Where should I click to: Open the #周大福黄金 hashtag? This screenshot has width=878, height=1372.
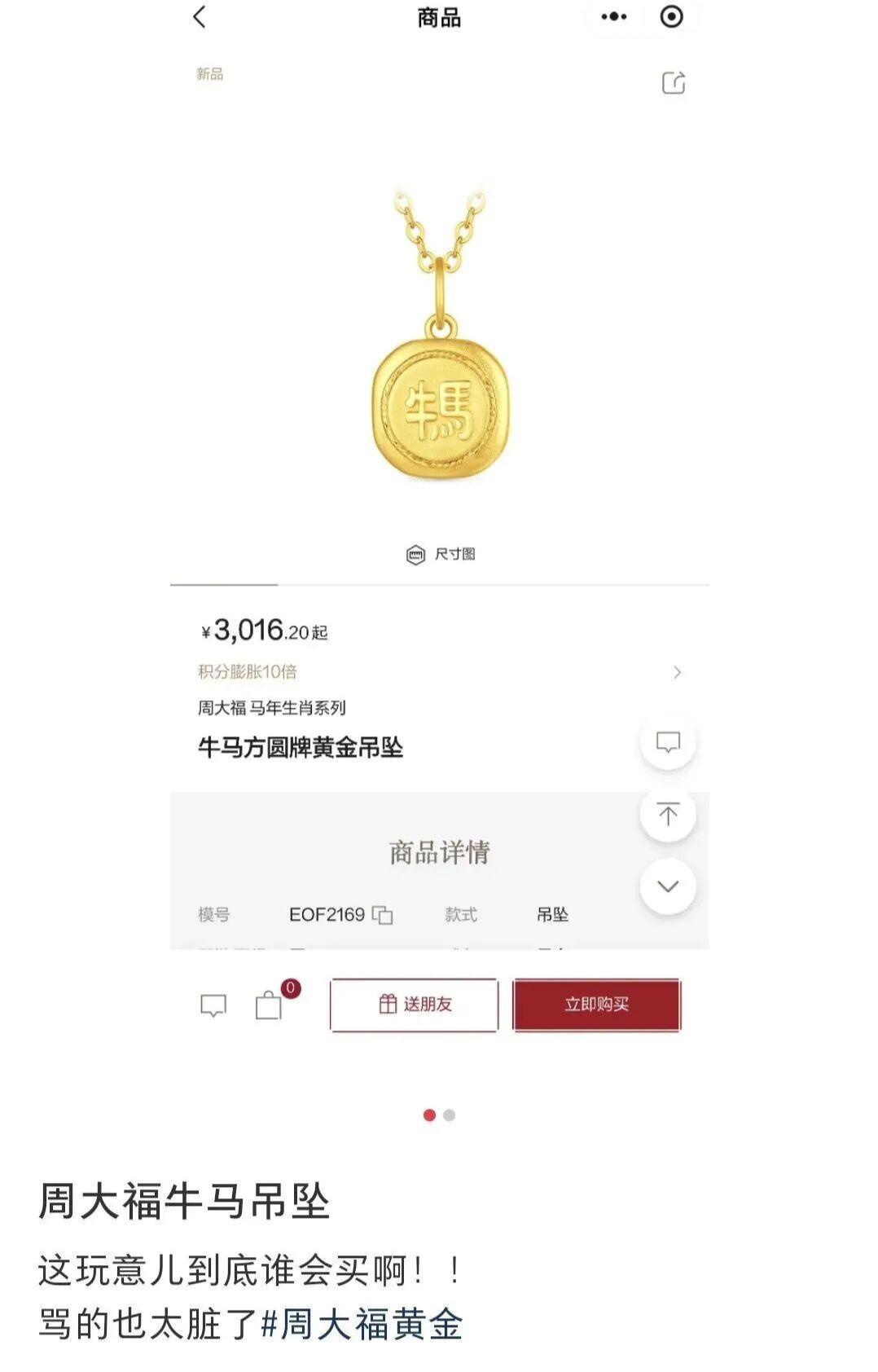click(x=362, y=1324)
